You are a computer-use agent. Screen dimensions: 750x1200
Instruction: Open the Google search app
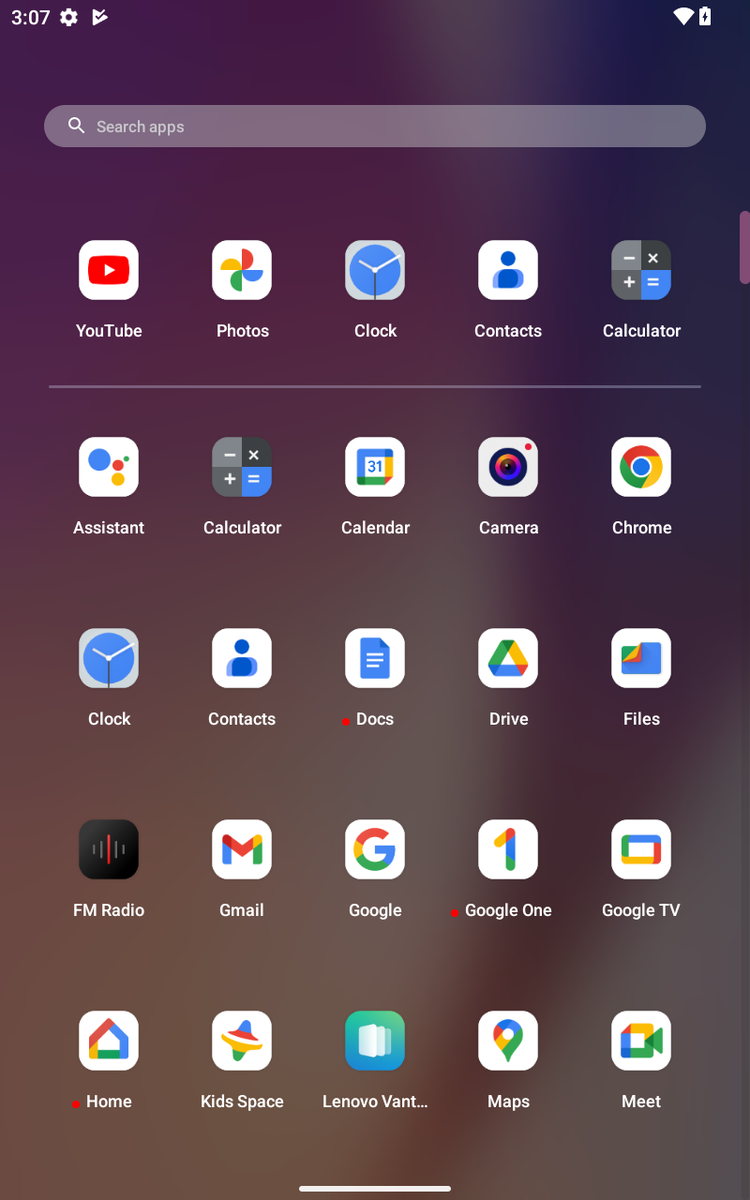pyautogui.click(x=375, y=850)
